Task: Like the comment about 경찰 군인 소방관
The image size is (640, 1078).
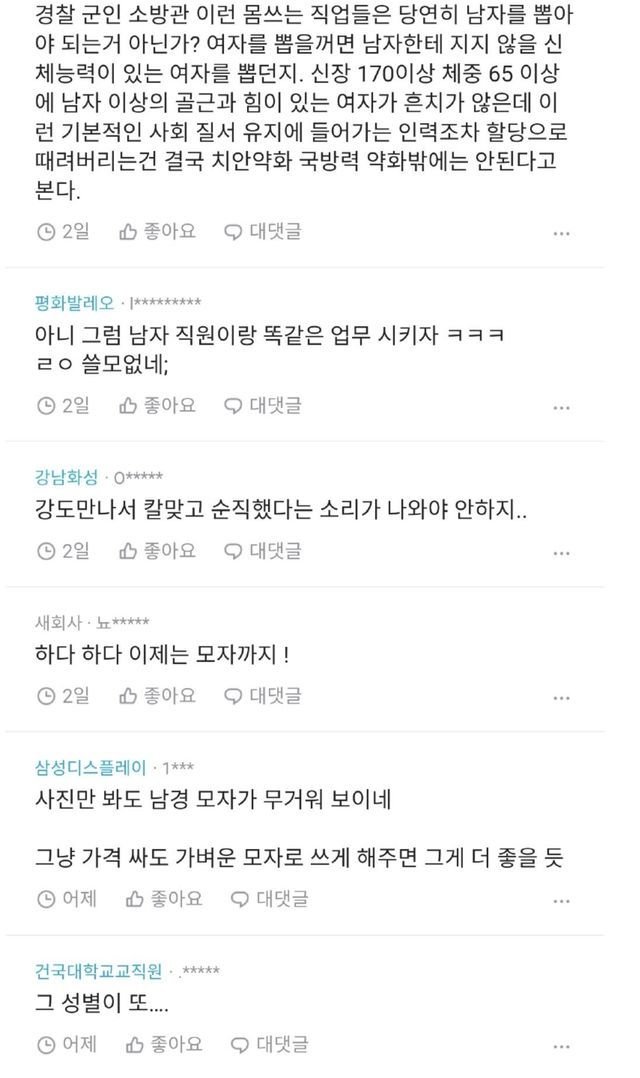Action: pyautogui.click(x=157, y=232)
